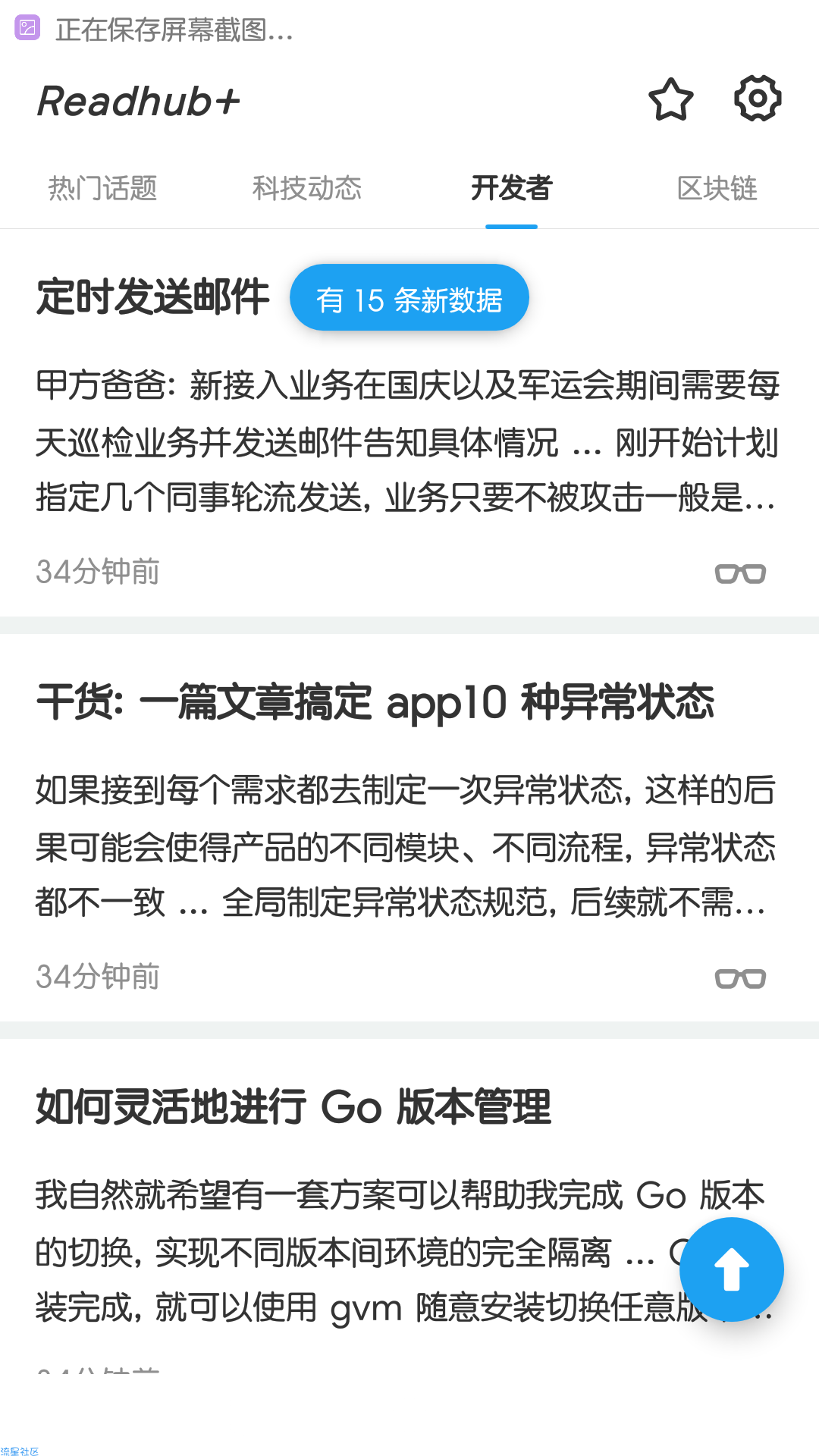Switch to the 区块链 tab
Image resolution: width=819 pixels, height=1456 pixels.
pyautogui.click(x=717, y=188)
